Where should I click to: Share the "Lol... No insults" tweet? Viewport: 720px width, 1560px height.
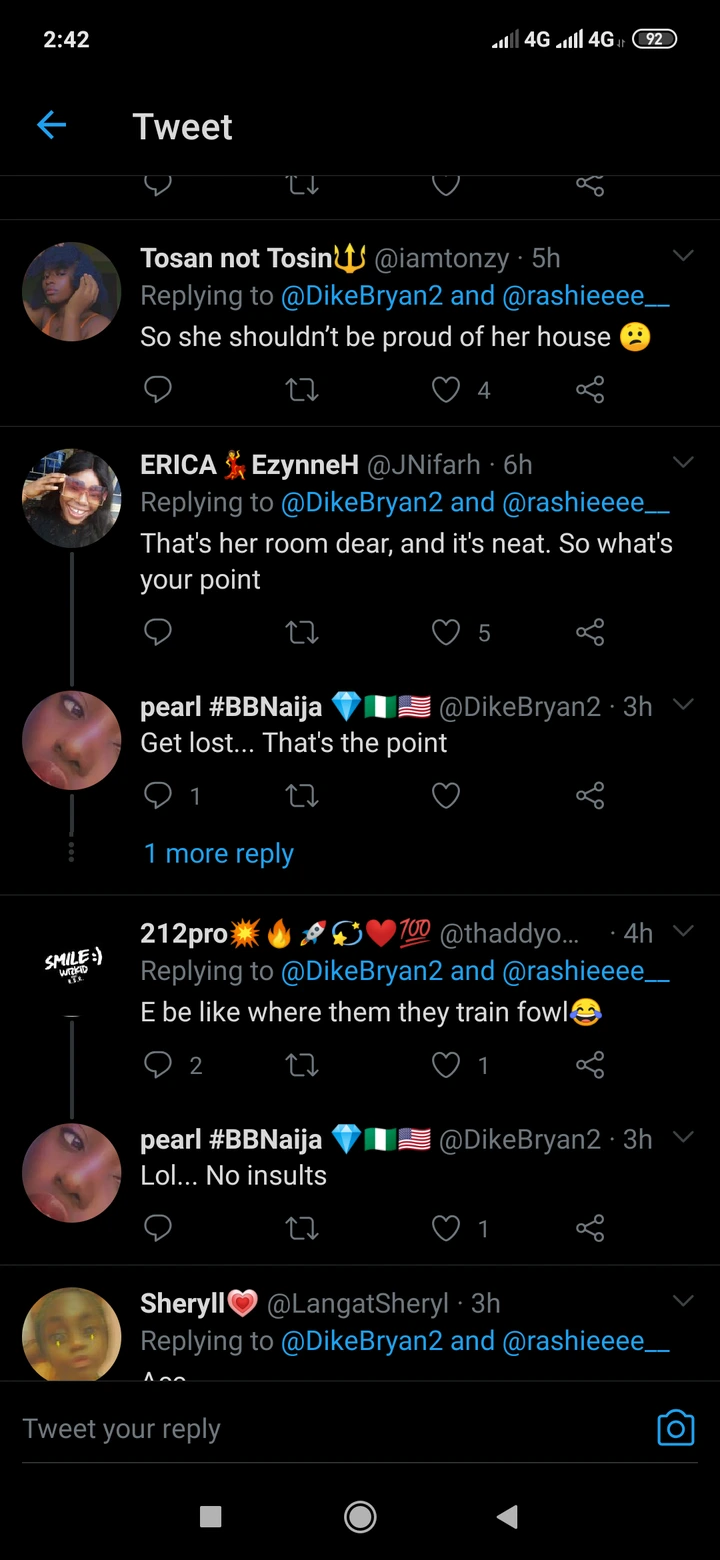pyautogui.click(x=590, y=1228)
